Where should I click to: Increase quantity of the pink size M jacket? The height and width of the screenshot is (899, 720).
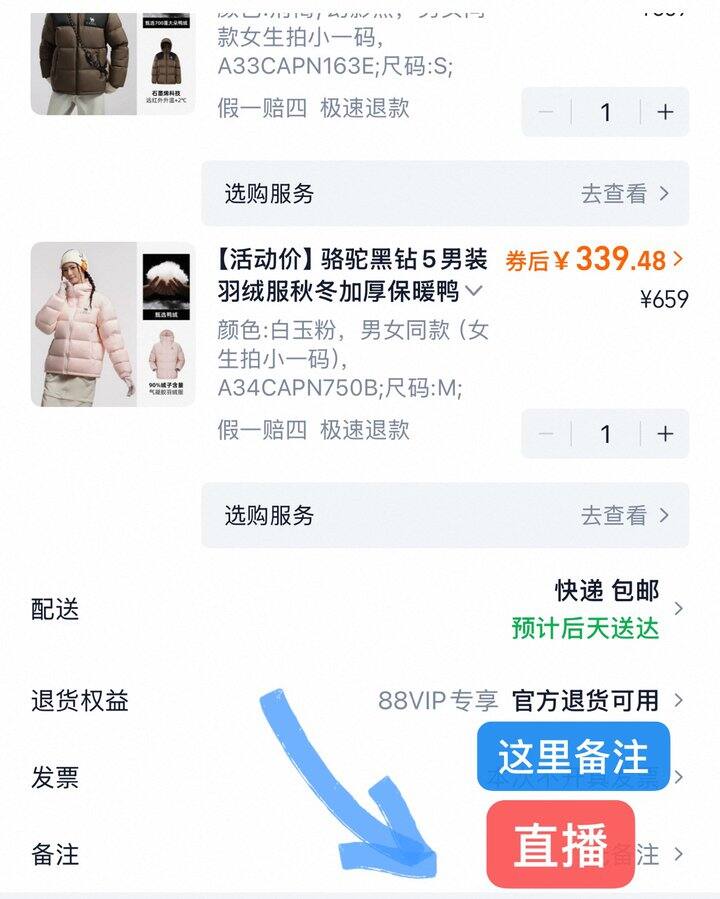[x=665, y=434]
